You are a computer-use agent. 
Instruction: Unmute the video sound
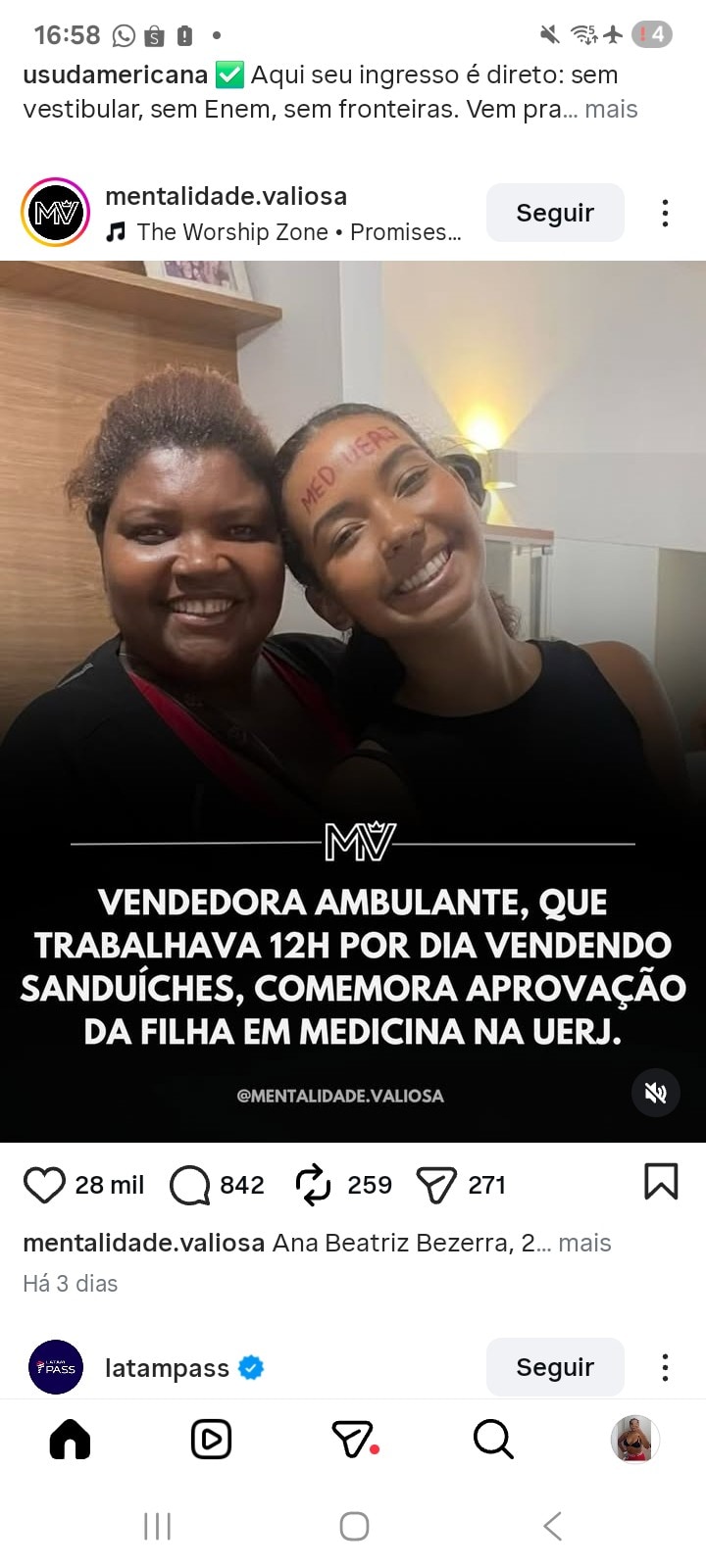[x=656, y=1093]
